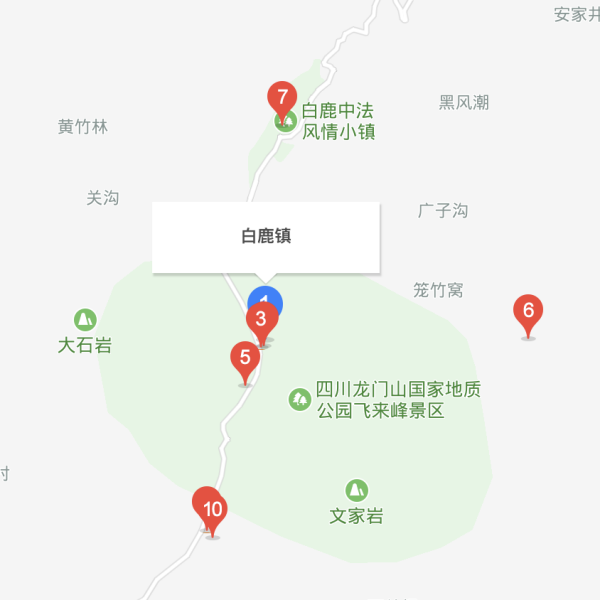Image resolution: width=600 pixels, height=600 pixels.
Task: Open the 白鹿镇 info popup
Action: 266,237
